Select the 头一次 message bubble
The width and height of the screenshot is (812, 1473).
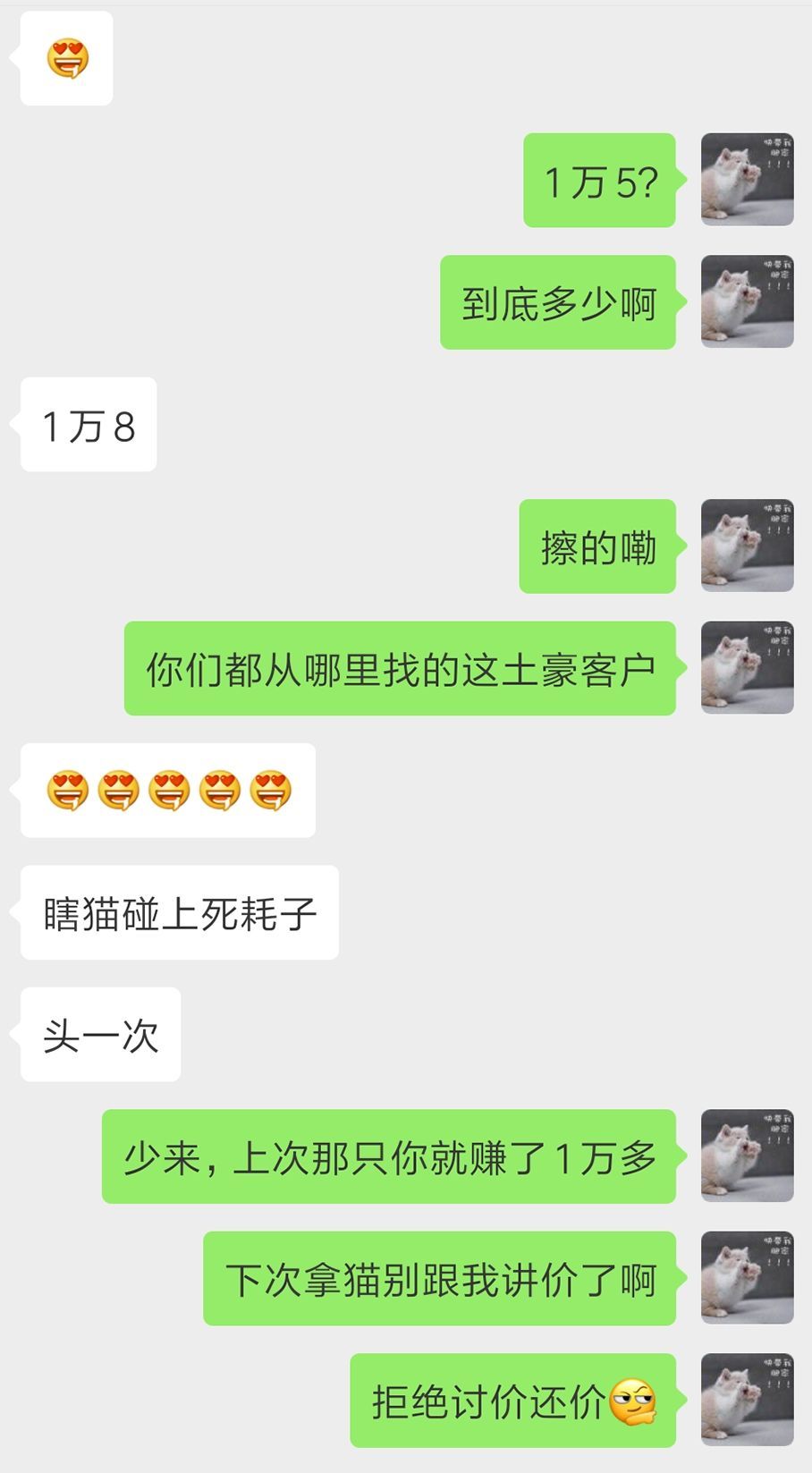point(98,1035)
